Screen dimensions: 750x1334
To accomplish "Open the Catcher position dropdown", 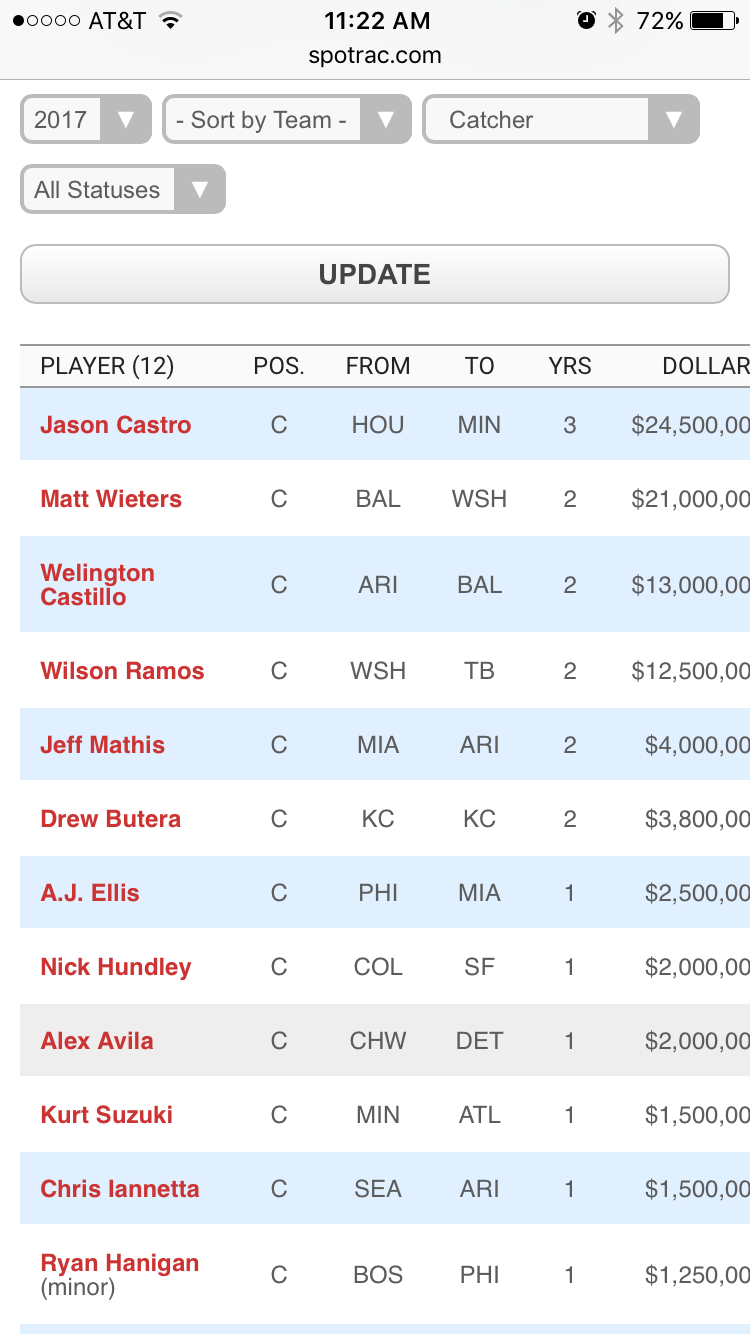I will pyautogui.click(x=560, y=120).
